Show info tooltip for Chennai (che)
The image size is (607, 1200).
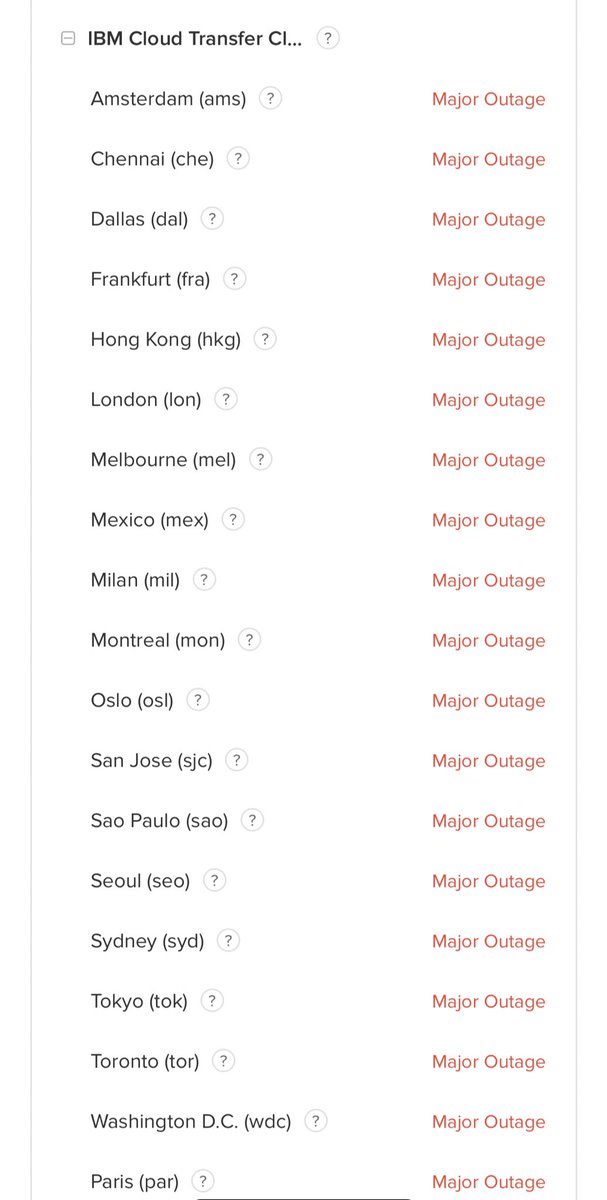(x=238, y=158)
